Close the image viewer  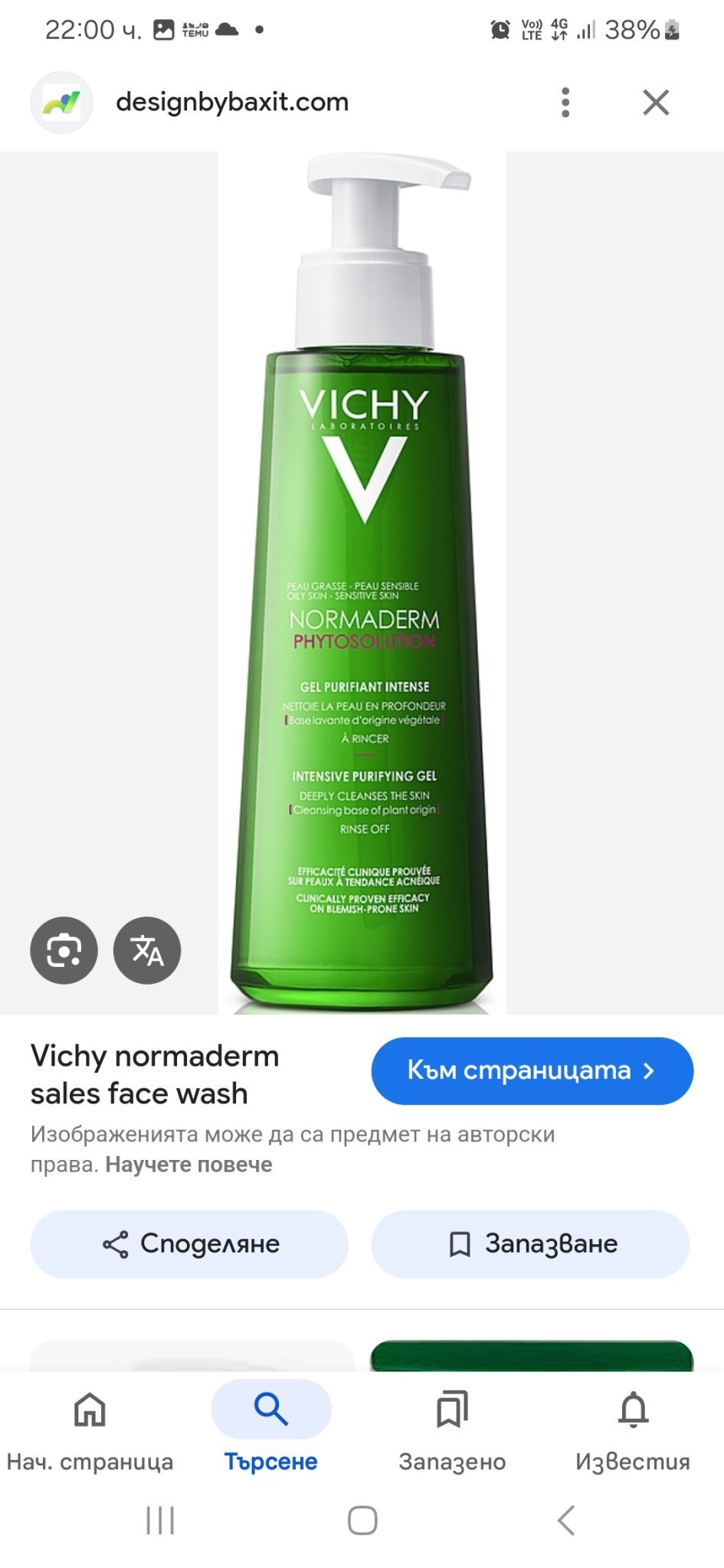pos(656,103)
